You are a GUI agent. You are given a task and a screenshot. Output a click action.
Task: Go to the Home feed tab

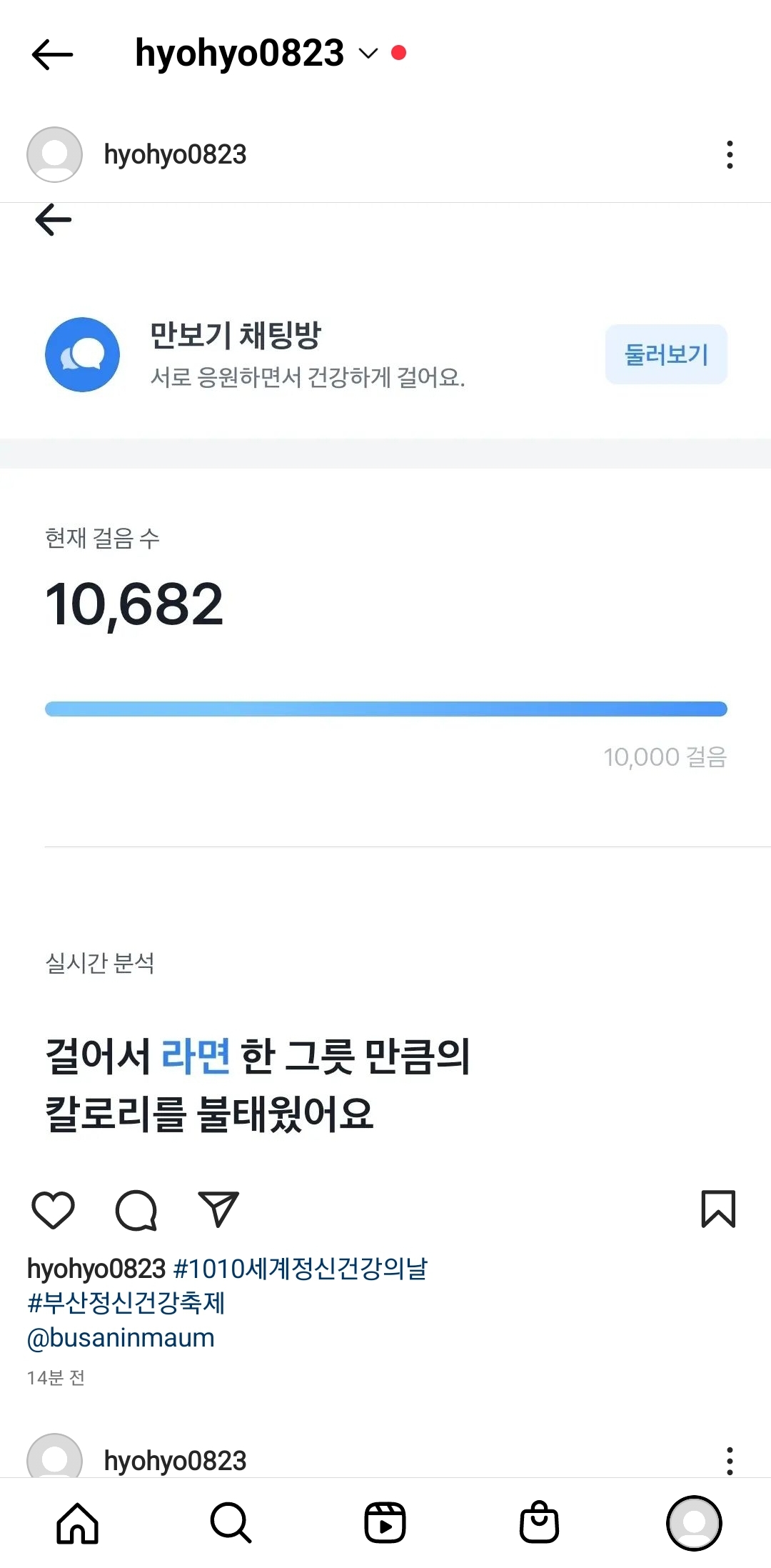[77, 1523]
